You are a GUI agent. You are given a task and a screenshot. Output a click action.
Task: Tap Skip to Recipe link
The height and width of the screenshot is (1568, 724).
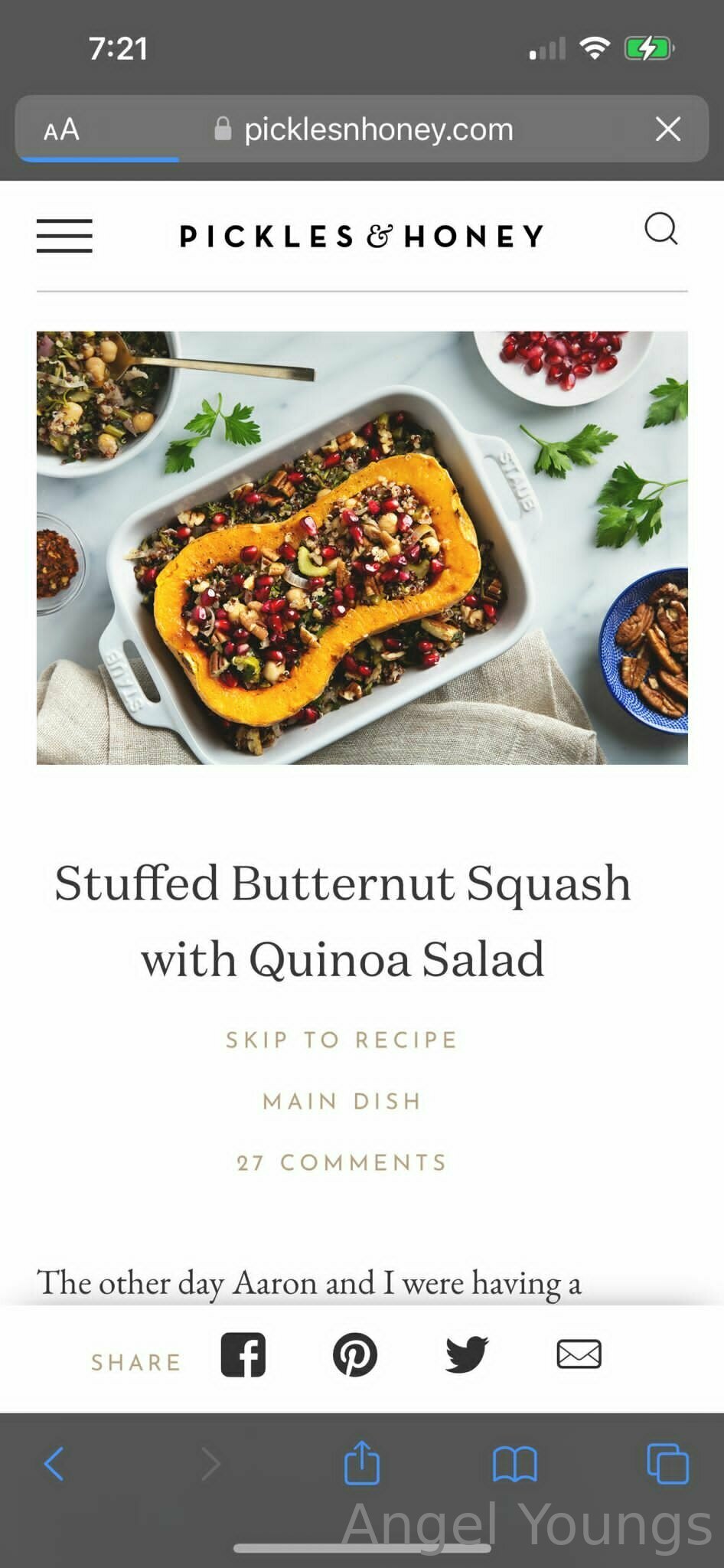(x=341, y=1040)
